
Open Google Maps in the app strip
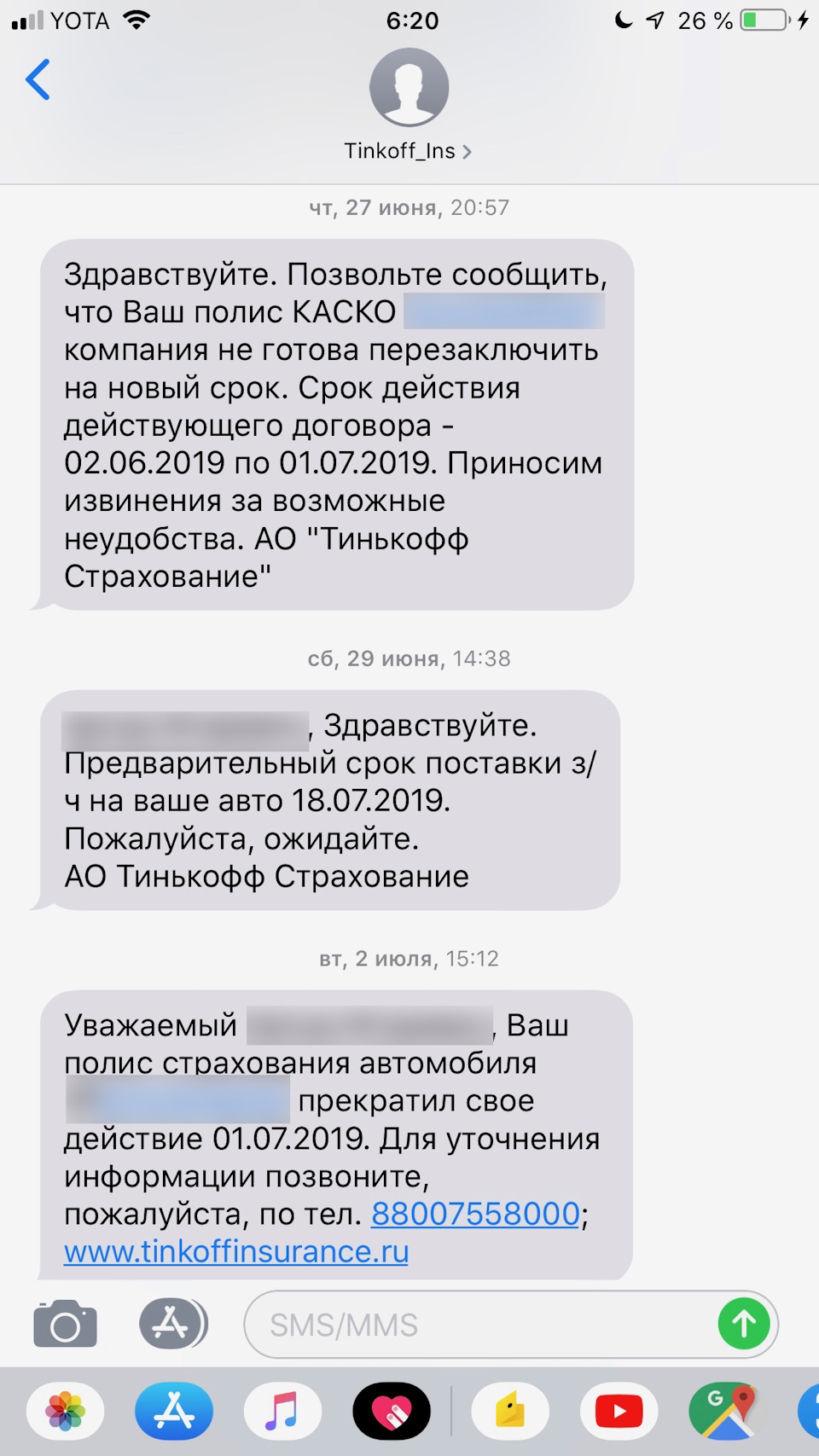coord(726,1412)
